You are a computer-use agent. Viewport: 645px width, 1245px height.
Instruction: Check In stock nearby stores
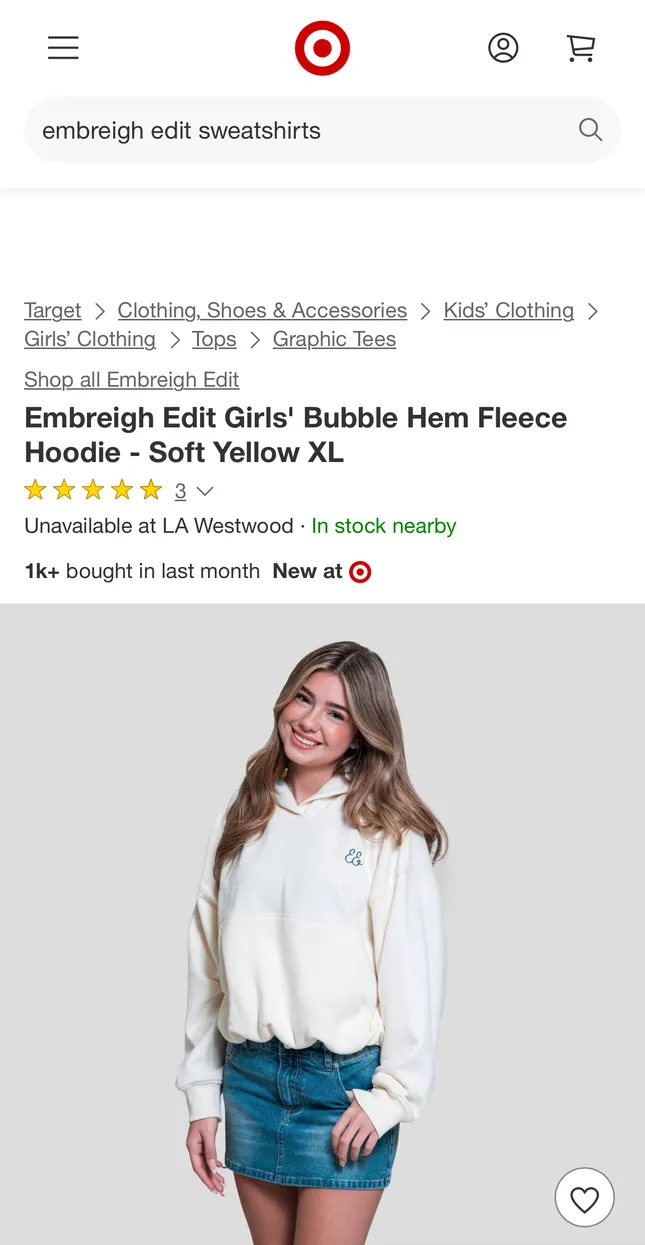click(384, 526)
